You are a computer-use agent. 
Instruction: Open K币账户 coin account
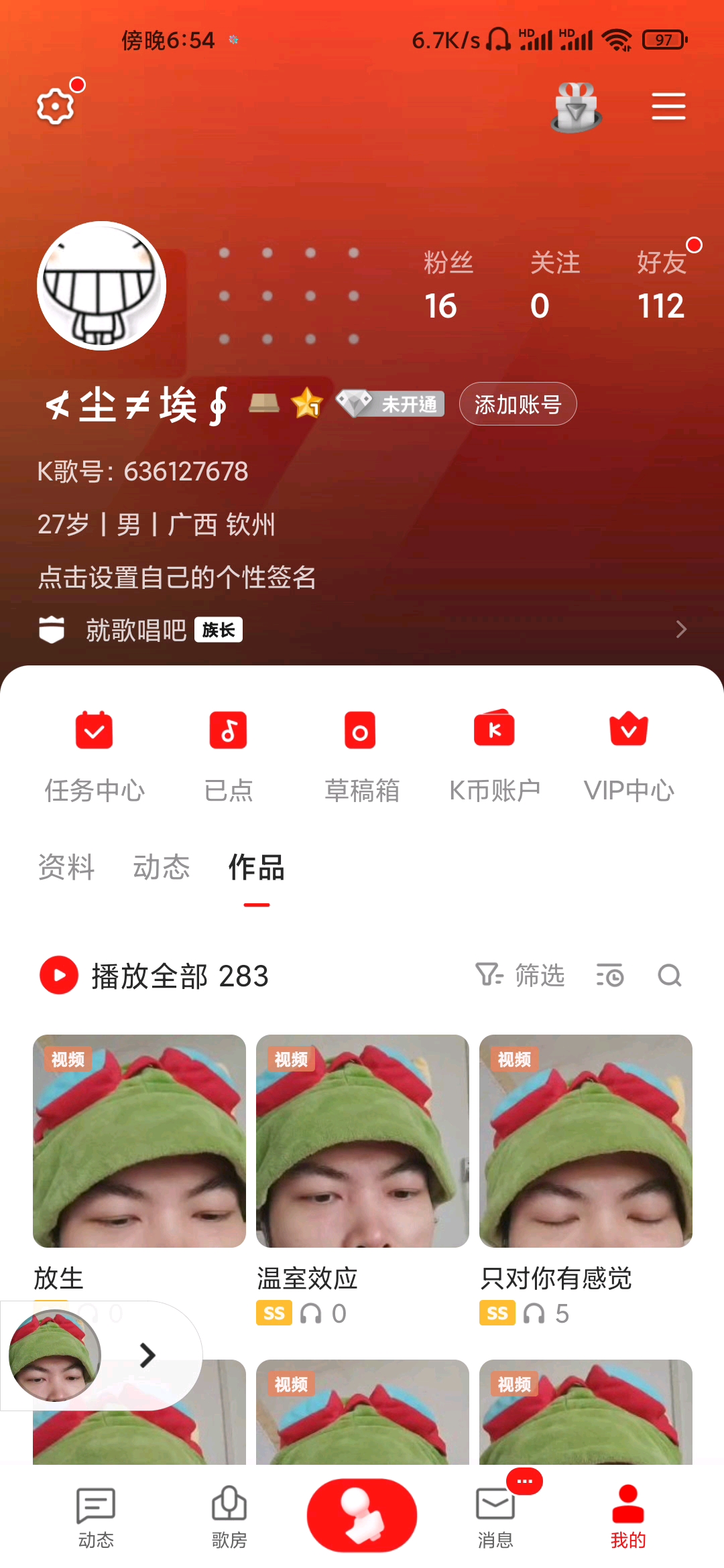click(495, 757)
